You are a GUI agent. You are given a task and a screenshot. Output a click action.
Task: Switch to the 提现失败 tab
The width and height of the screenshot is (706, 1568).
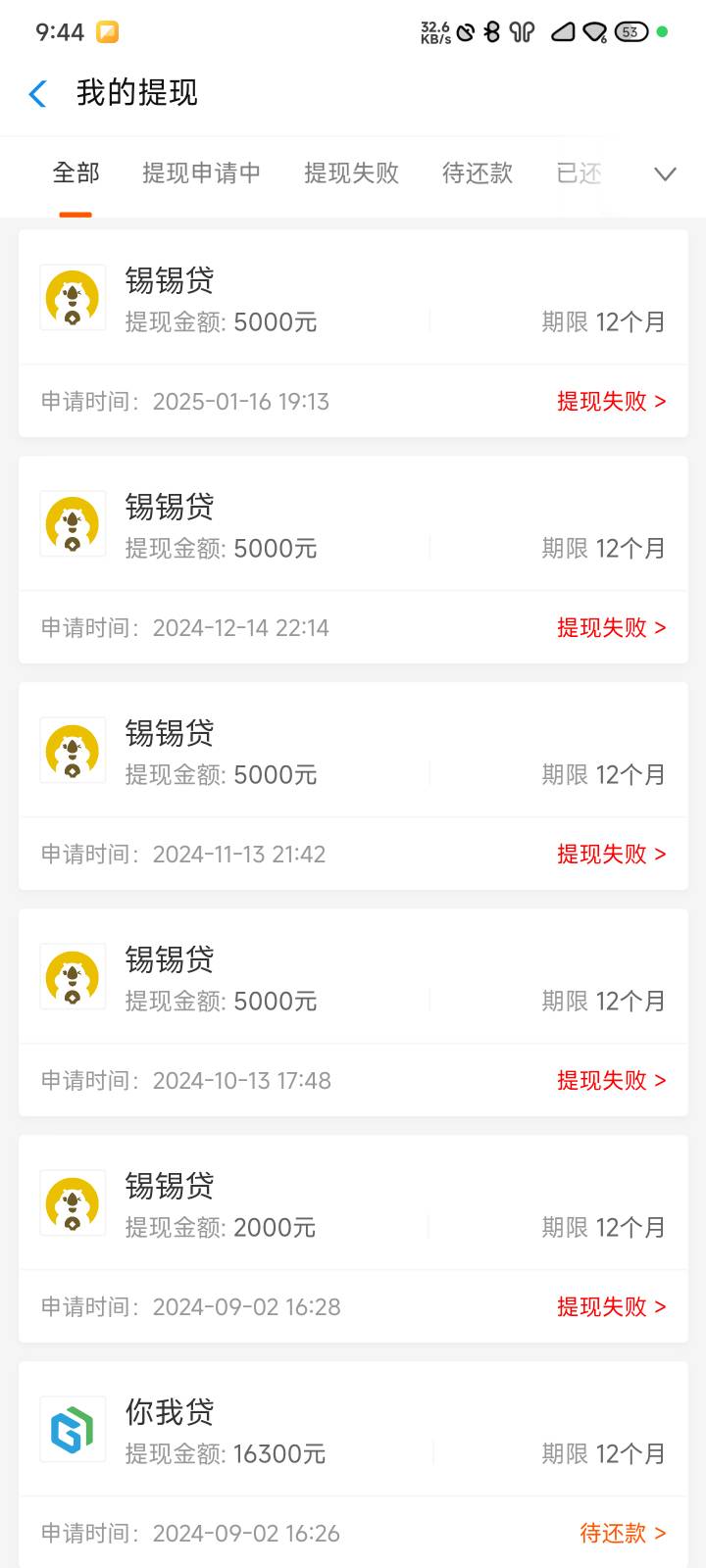pyautogui.click(x=351, y=173)
